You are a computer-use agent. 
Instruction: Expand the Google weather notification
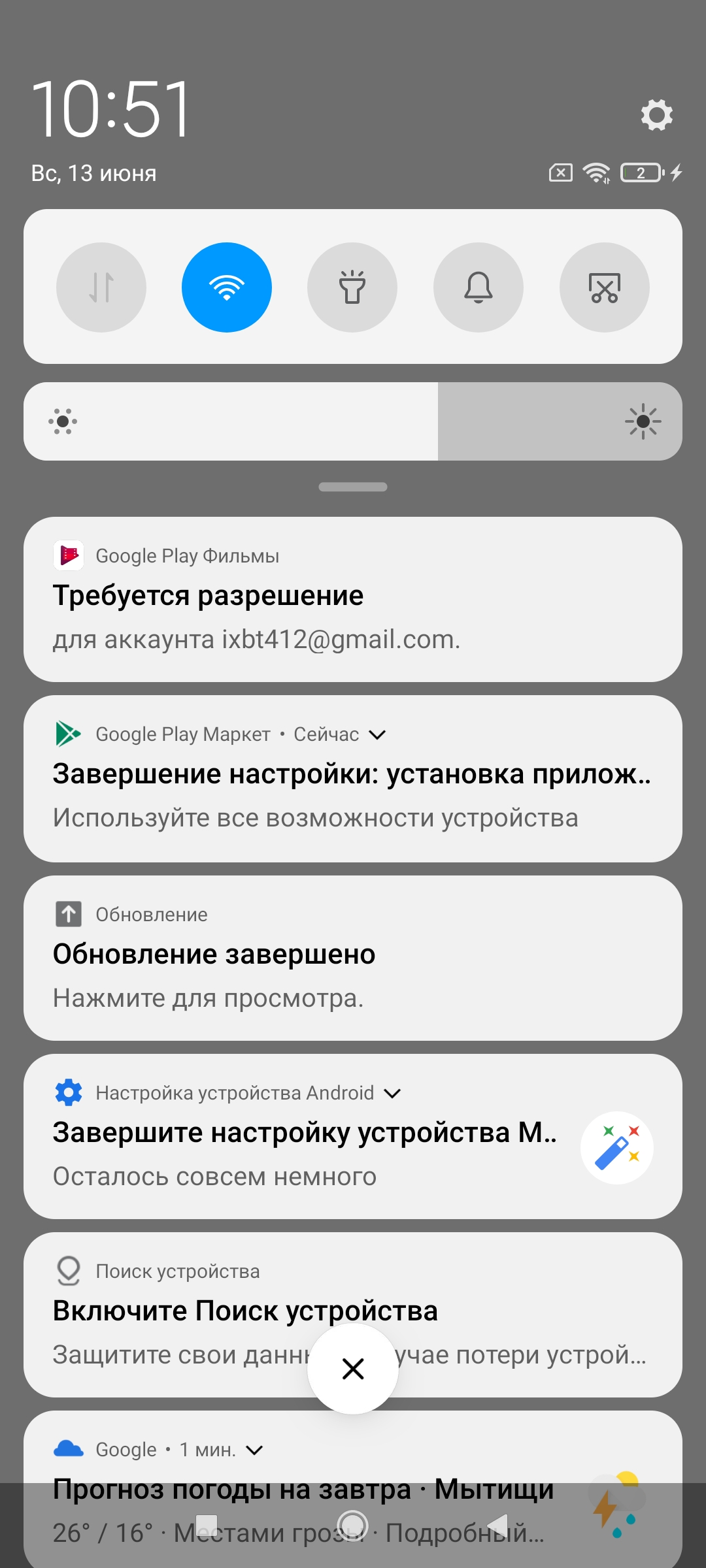click(x=254, y=1450)
